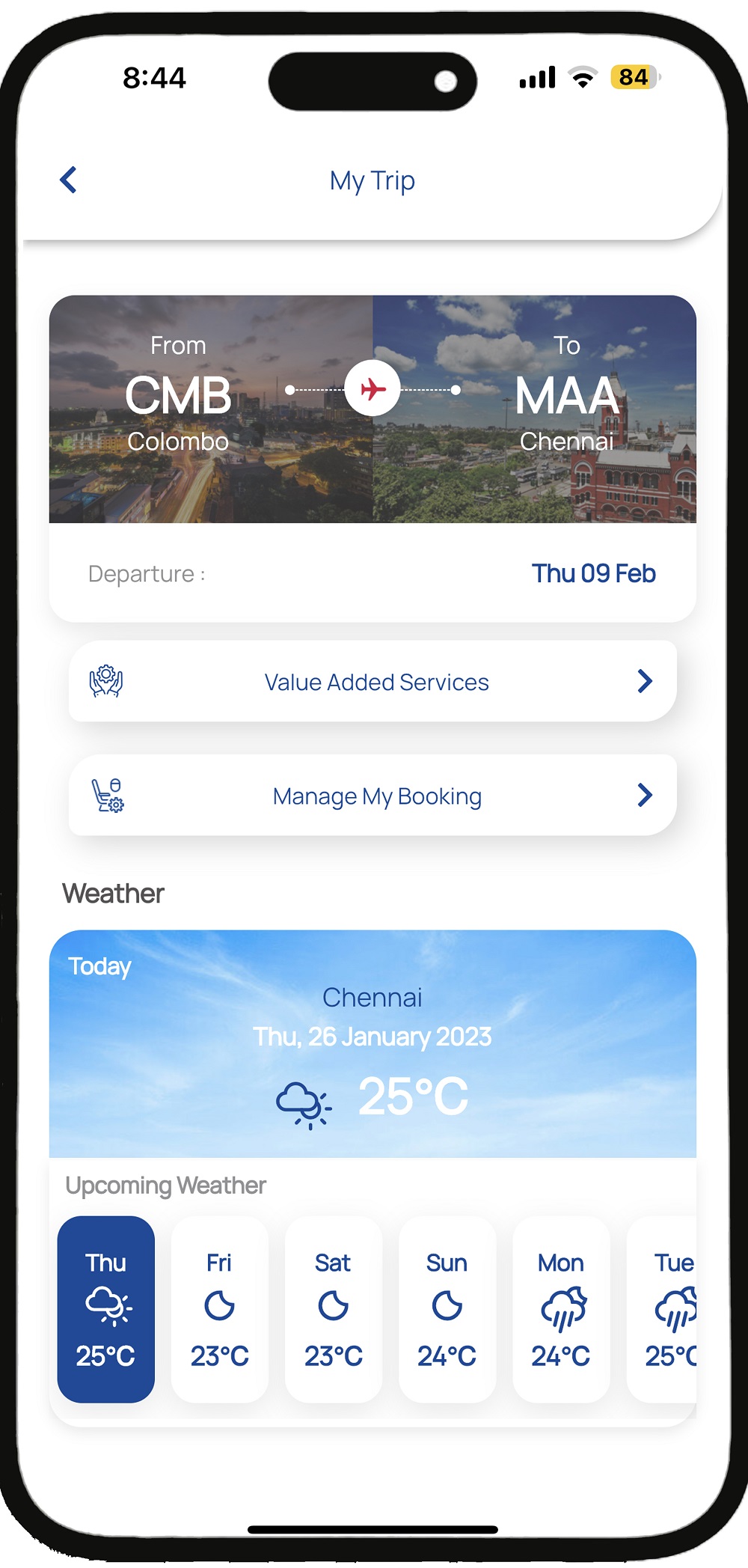The width and height of the screenshot is (748, 1568).
Task: Click the Value Added Services hands-and-gear icon
Action: pos(107,681)
